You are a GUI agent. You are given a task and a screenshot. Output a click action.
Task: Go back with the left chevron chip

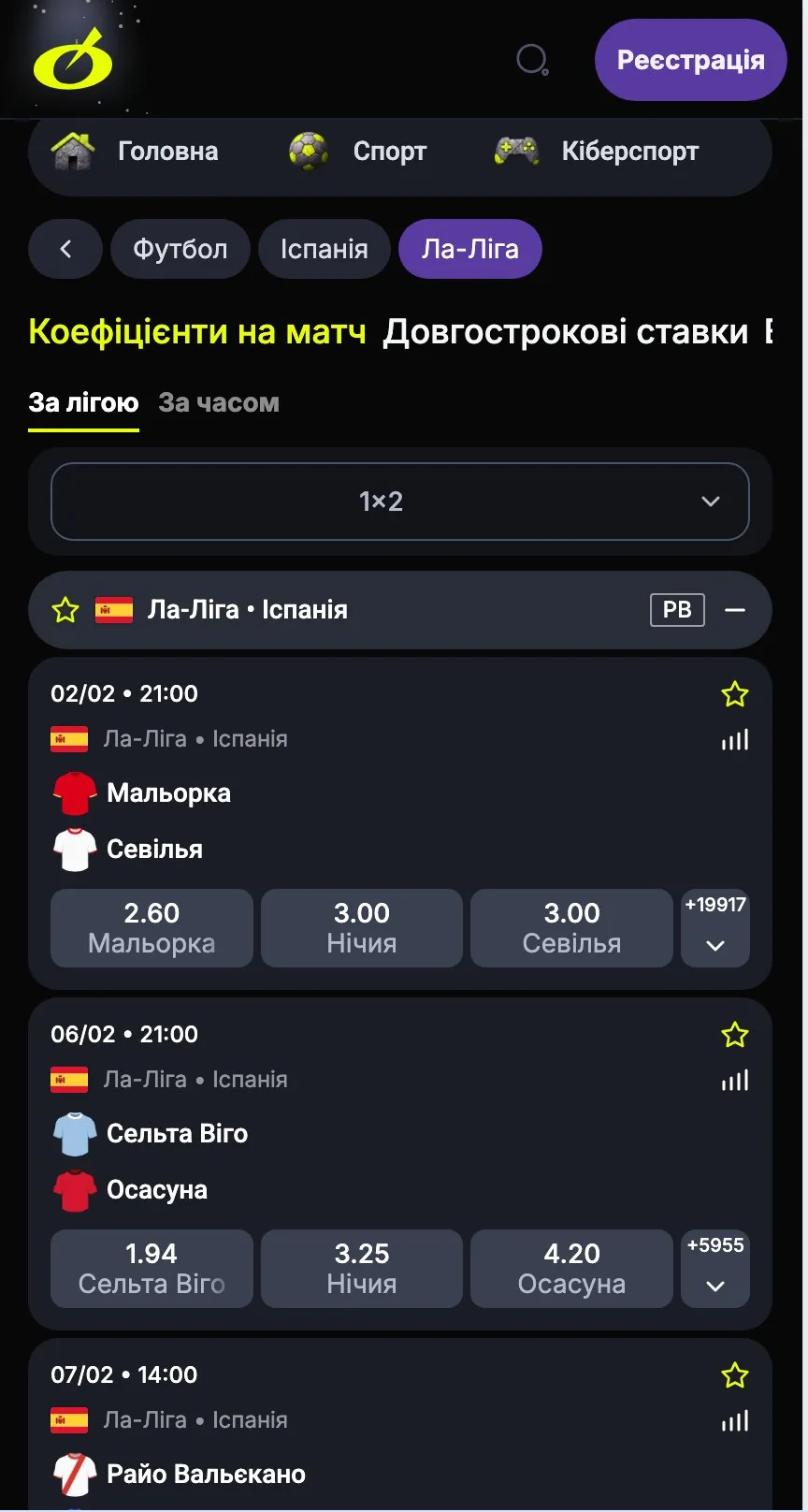coord(65,249)
